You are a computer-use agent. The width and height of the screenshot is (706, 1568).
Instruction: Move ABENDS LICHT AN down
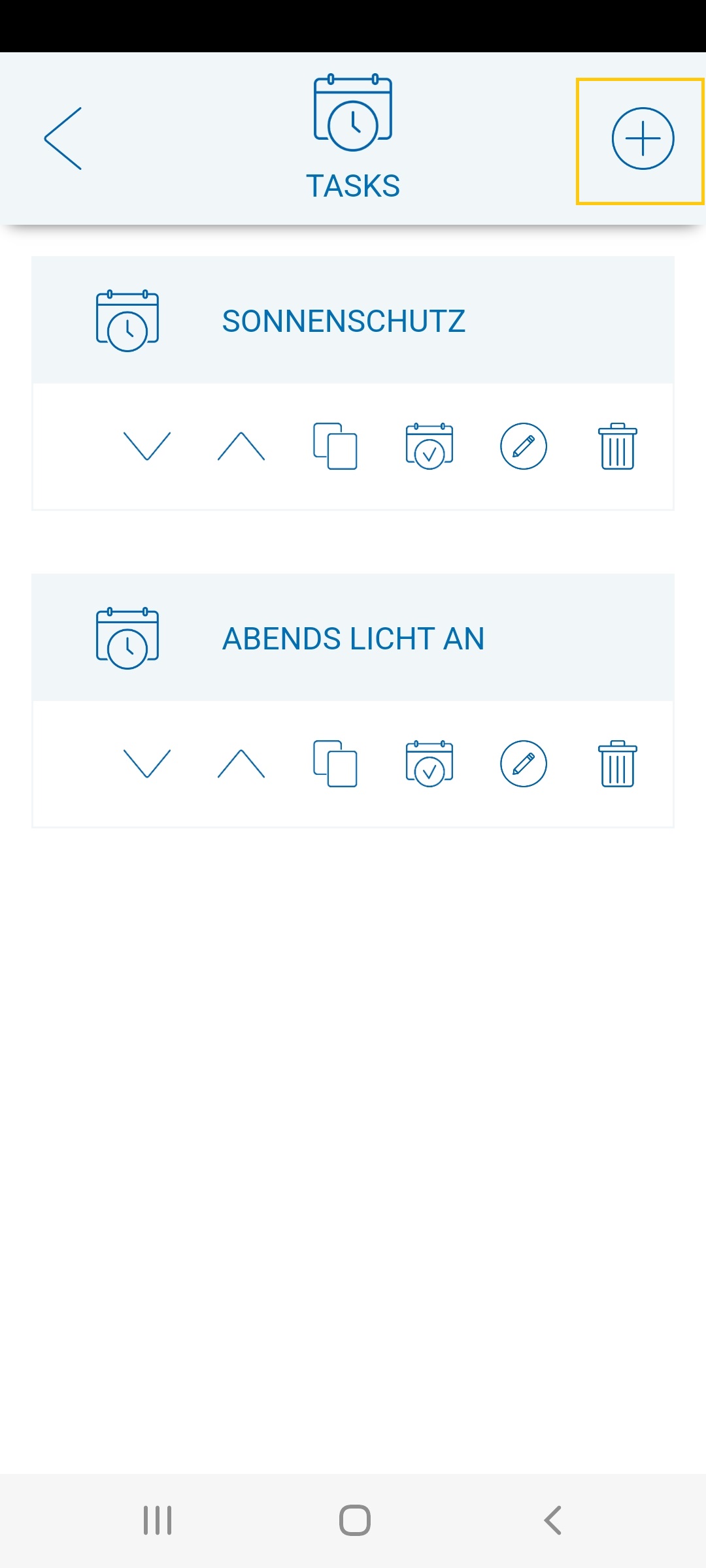click(147, 764)
